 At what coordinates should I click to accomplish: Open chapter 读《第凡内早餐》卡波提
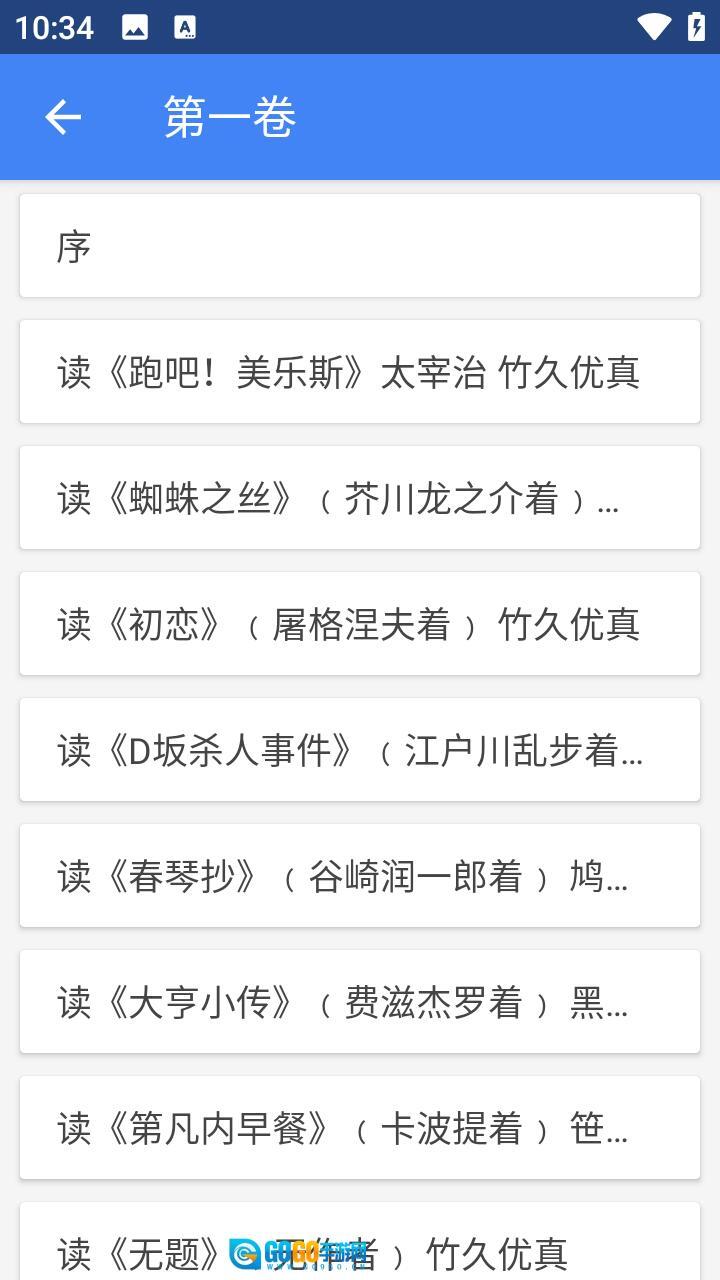point(360,1128)
